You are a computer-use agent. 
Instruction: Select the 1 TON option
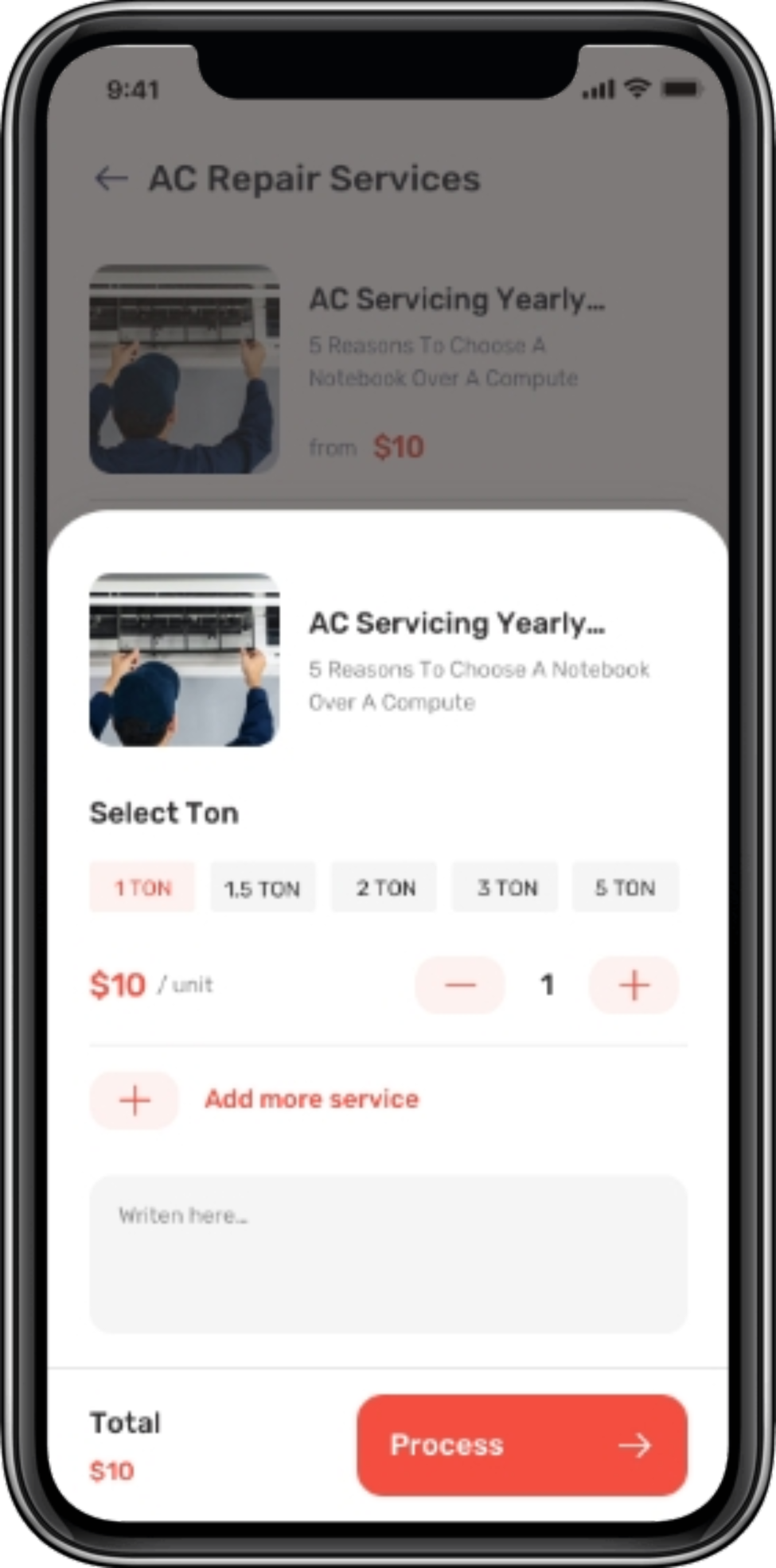(142, 887)
